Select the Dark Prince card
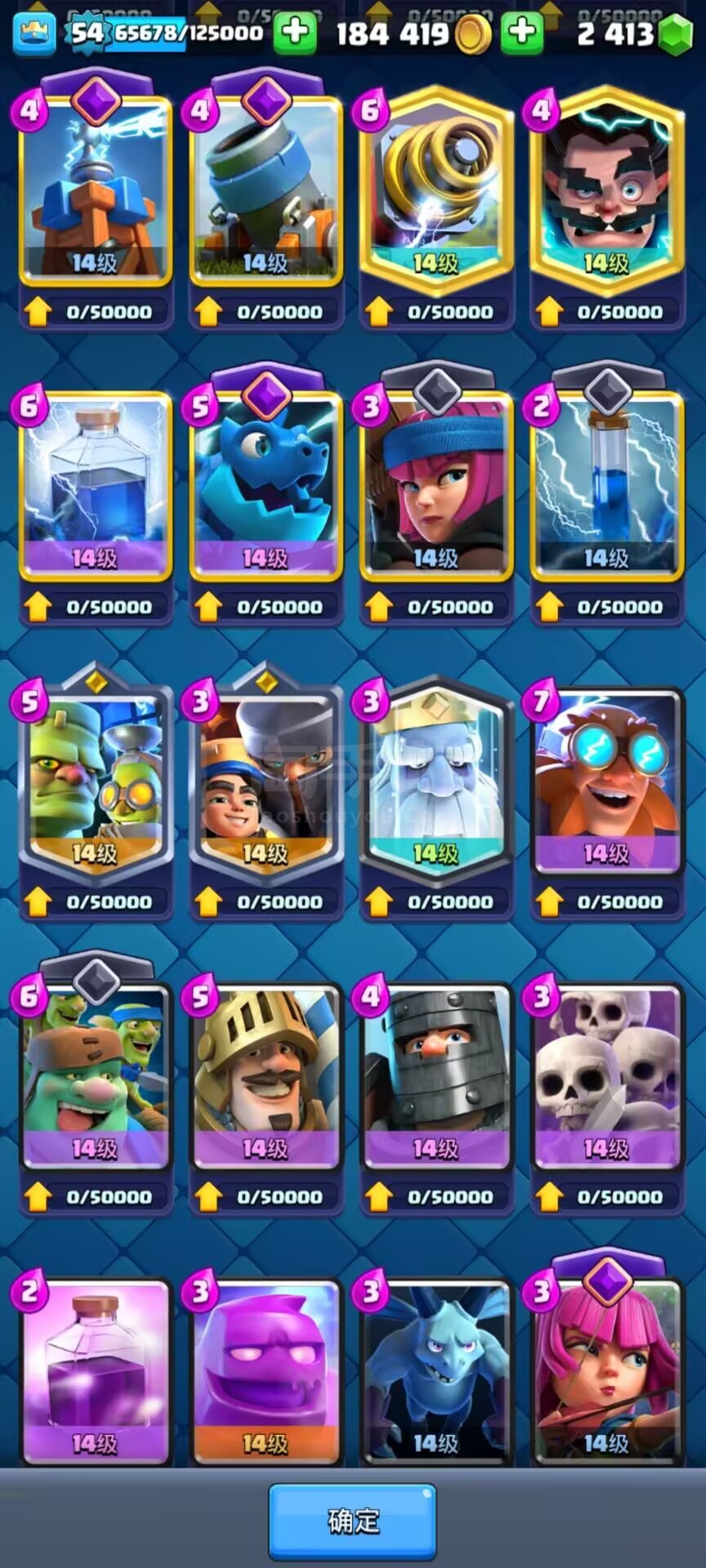This screenshot has height=1568, width=706. coord(436,1078)
